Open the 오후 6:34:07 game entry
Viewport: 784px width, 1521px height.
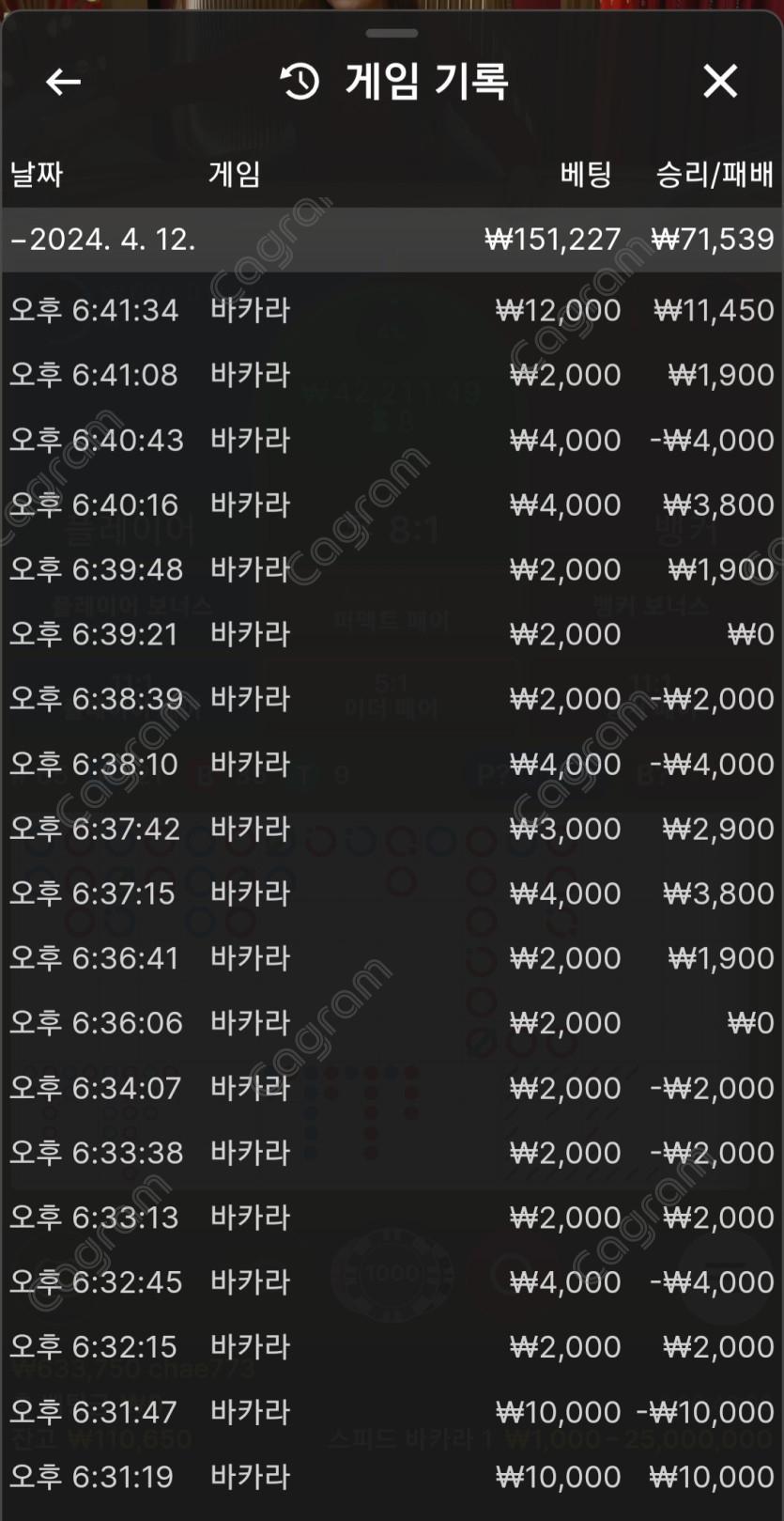[x=392, y=1088]
